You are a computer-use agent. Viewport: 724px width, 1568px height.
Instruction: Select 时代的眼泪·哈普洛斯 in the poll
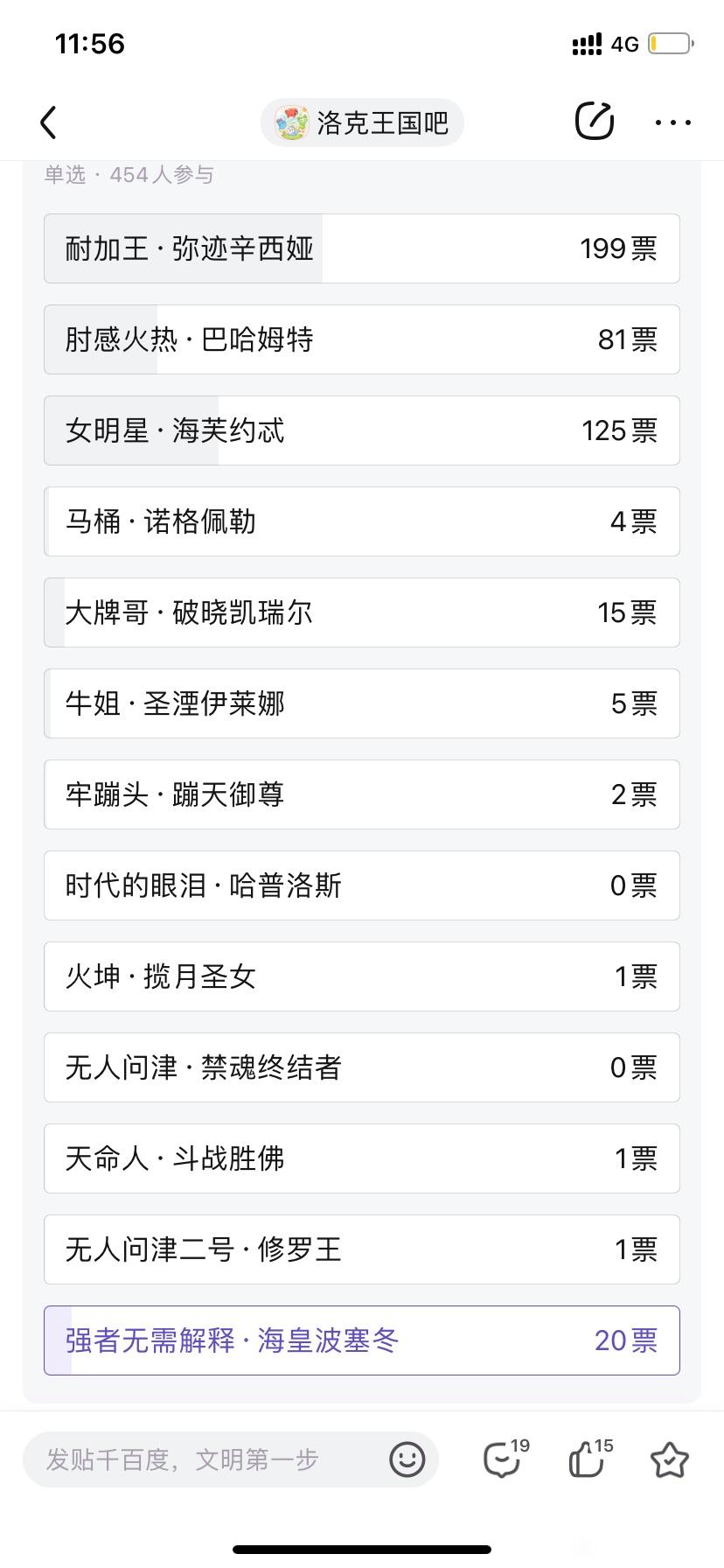(x=362, y=885)
